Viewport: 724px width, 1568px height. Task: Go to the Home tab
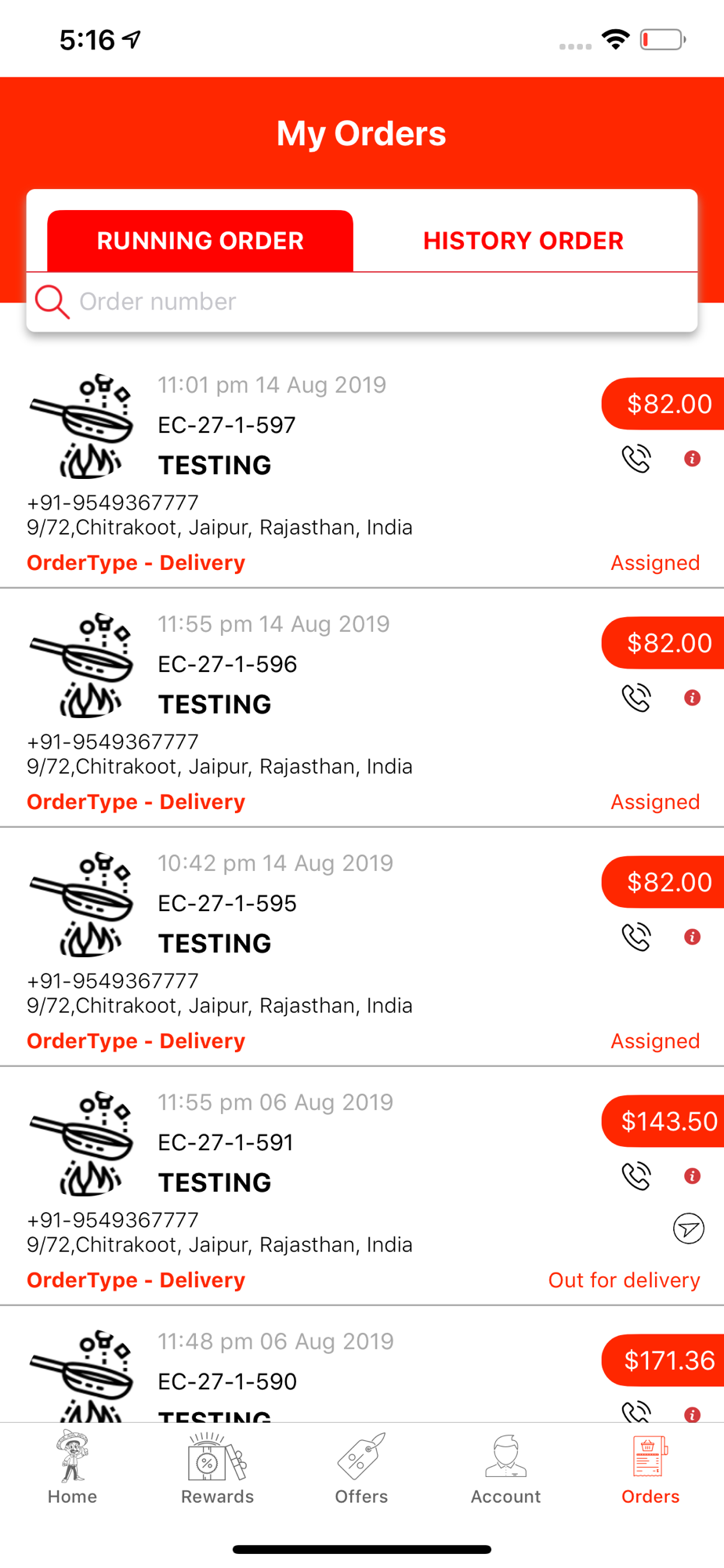tap(72, 1468)
